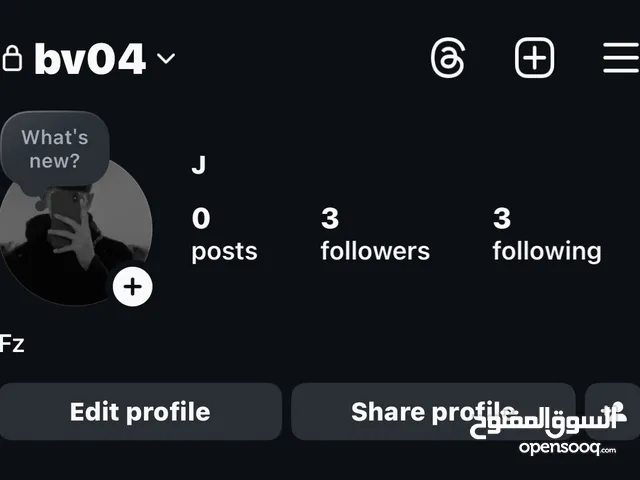The image size is (640, 480).
Task: Open the hamburger menu
Action: pyautogui.click(x=620, y=59)
